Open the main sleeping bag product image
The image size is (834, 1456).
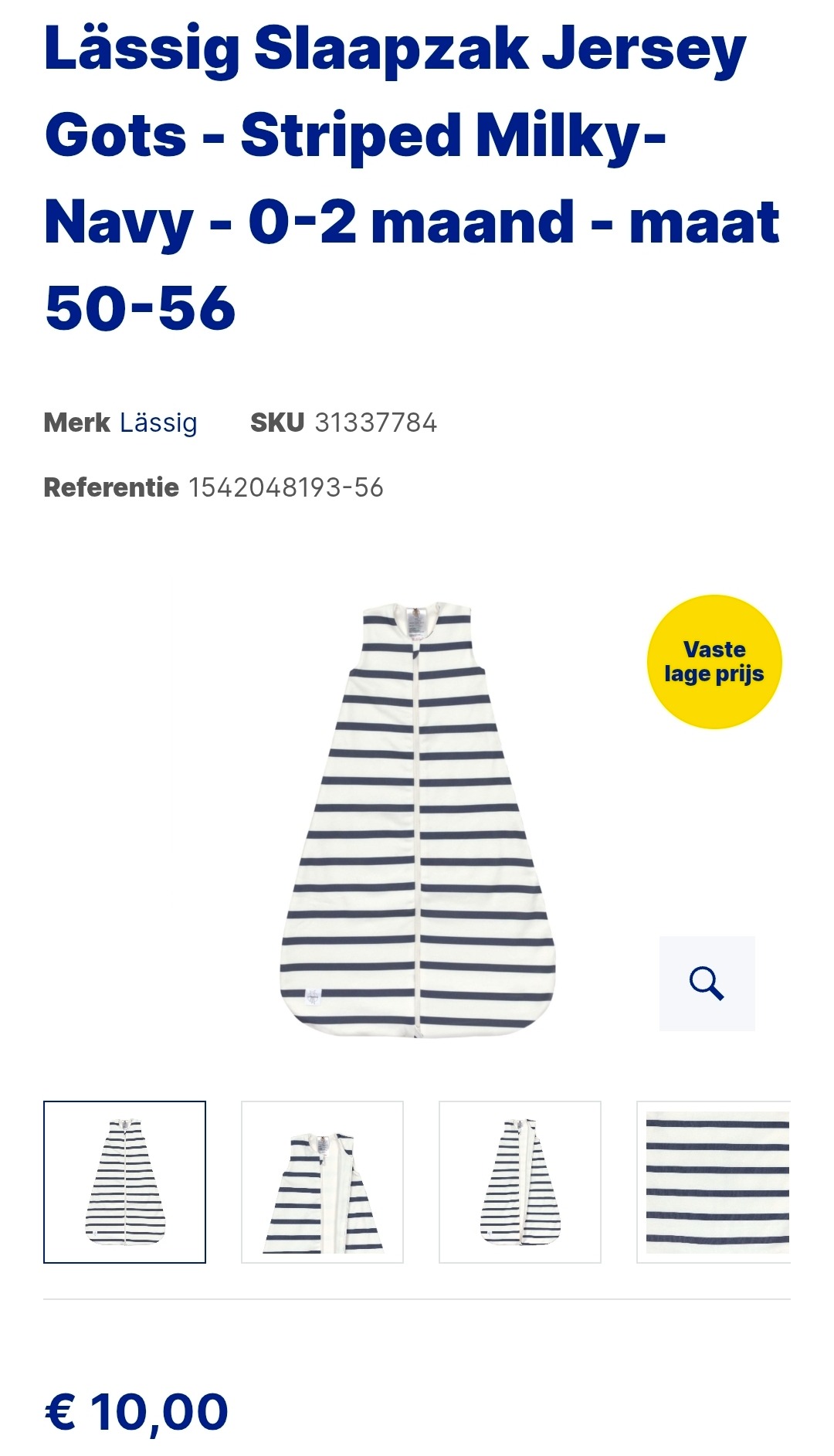pos(417,823)
